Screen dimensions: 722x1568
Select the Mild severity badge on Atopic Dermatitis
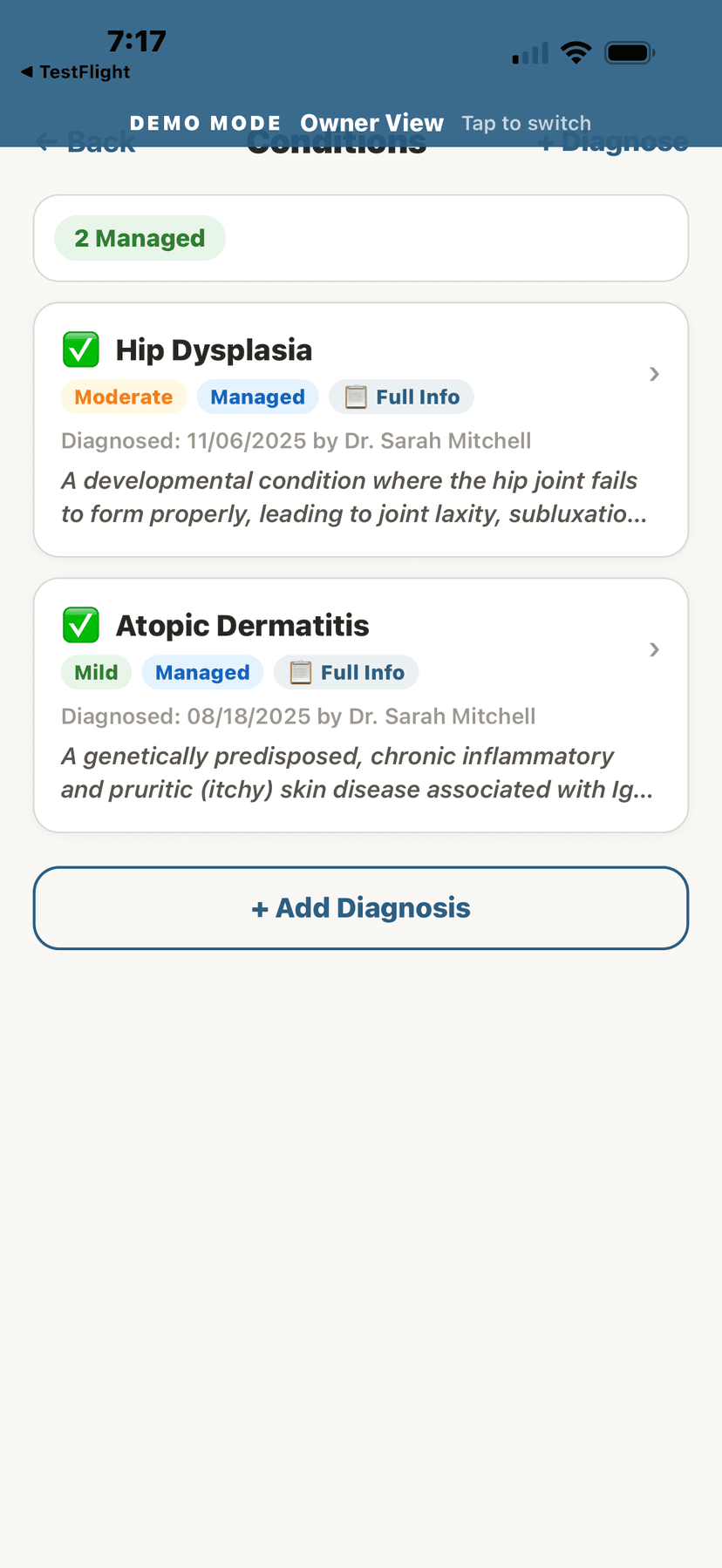[x=96, y=672]
